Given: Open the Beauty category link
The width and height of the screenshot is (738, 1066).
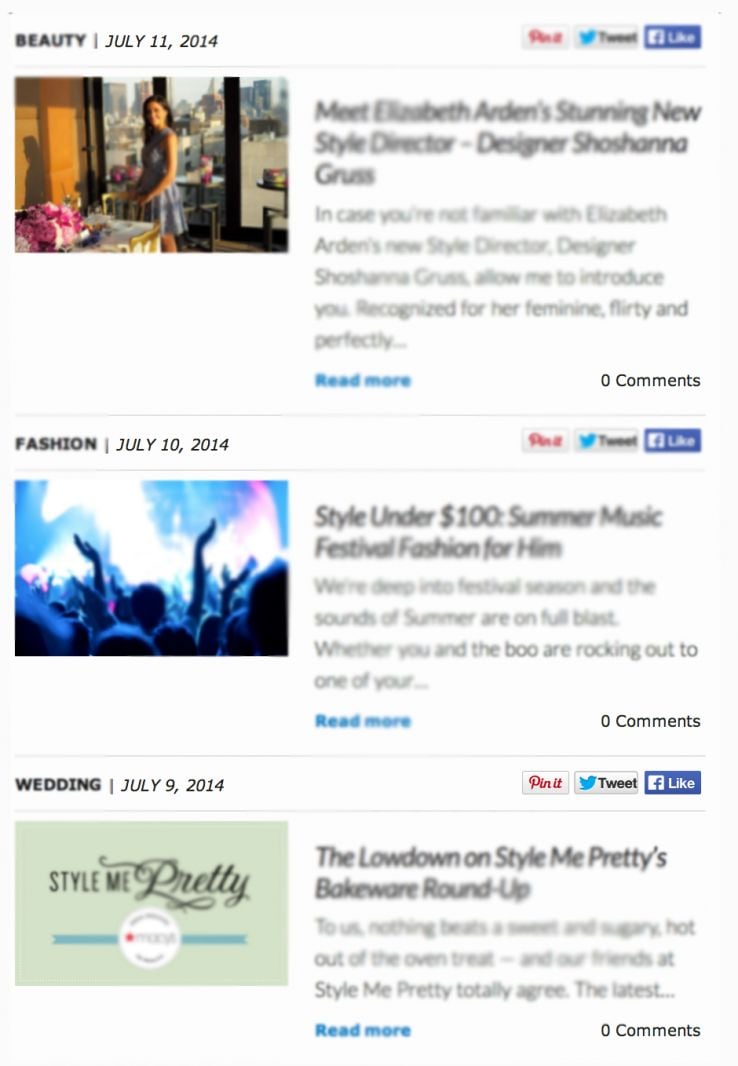Looking at the screenshot, I should coord(50,41).
